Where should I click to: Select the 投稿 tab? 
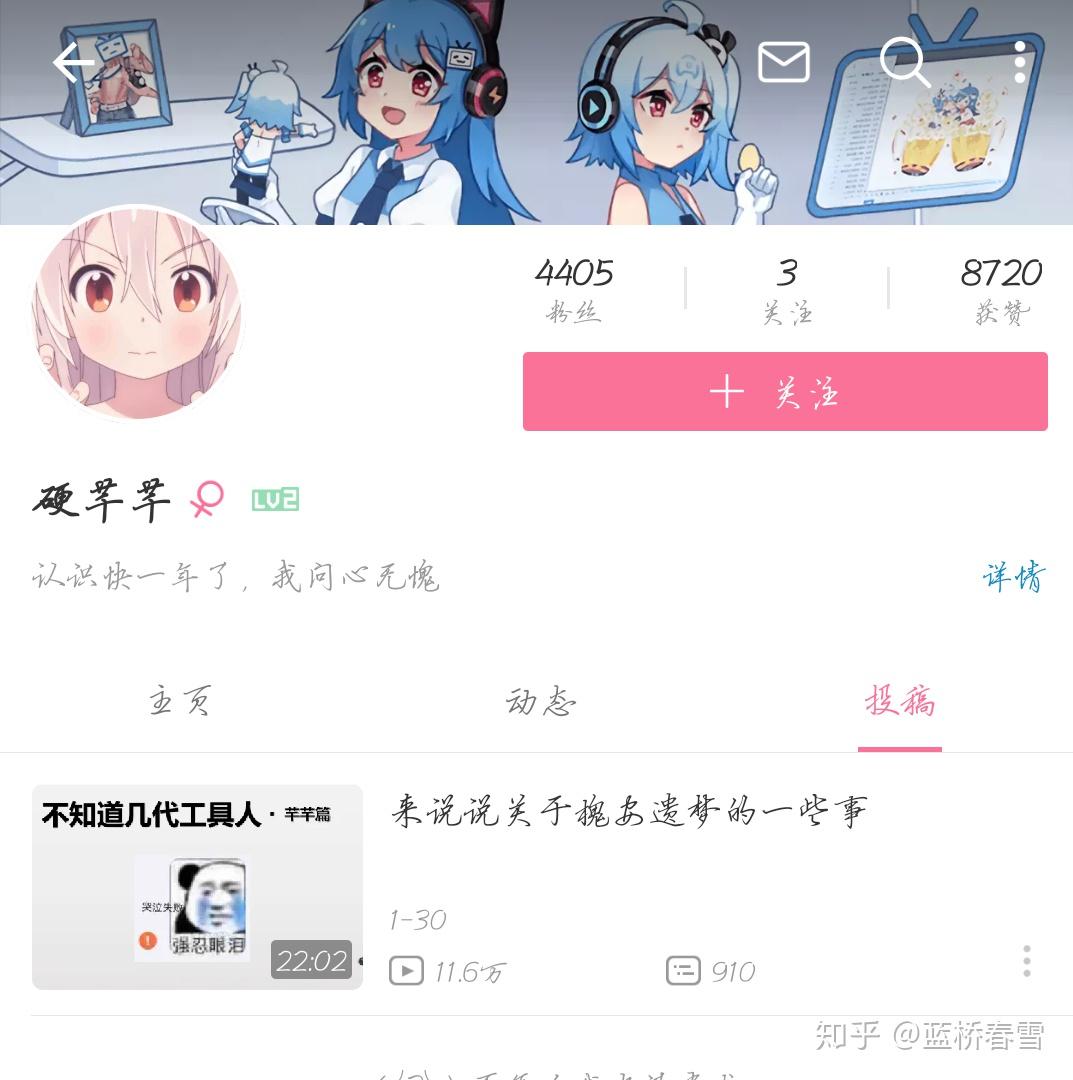pos(899,703)
